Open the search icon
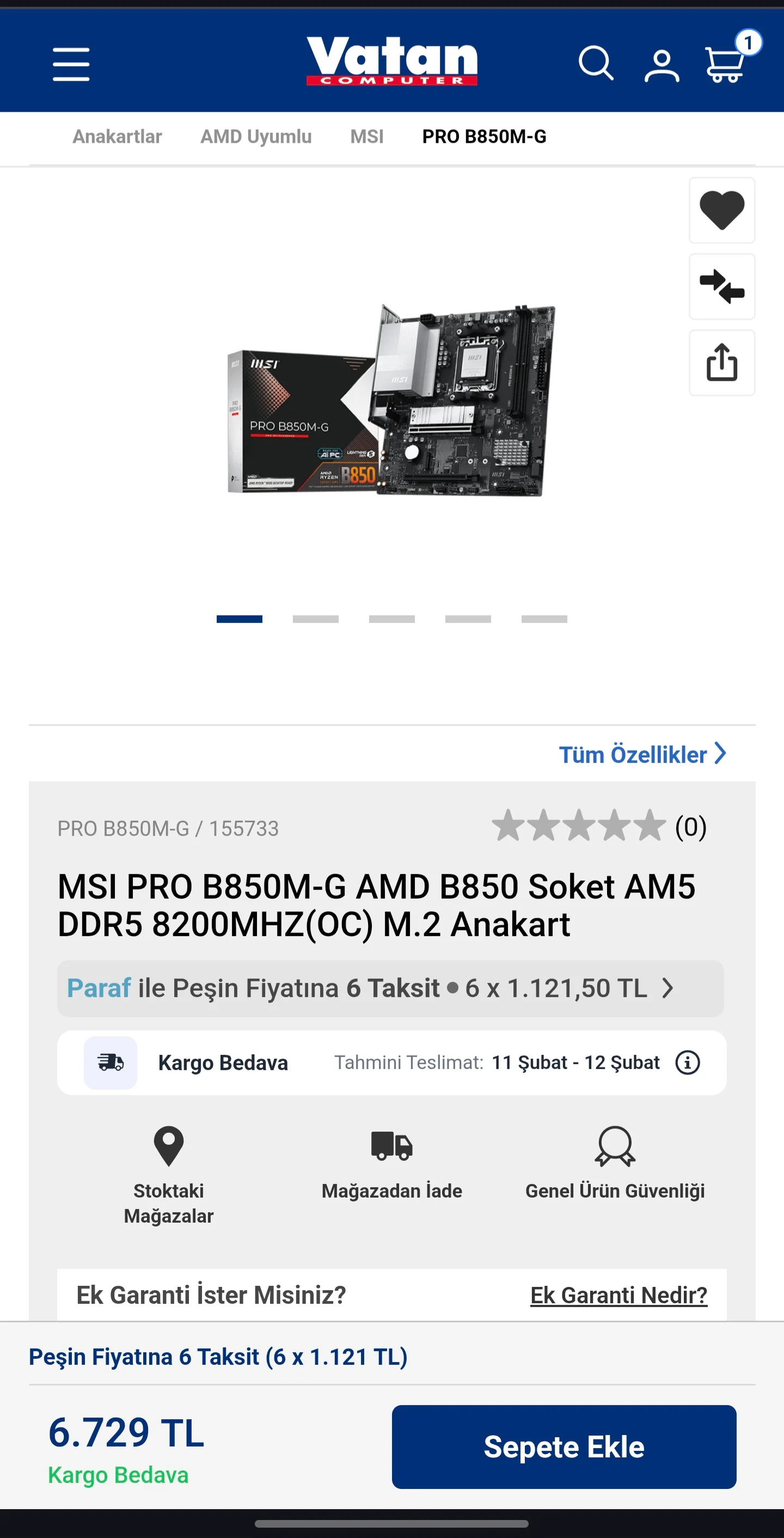This screenshot has height=1538, width=784. pyautogui.click(x=596, y=63)
